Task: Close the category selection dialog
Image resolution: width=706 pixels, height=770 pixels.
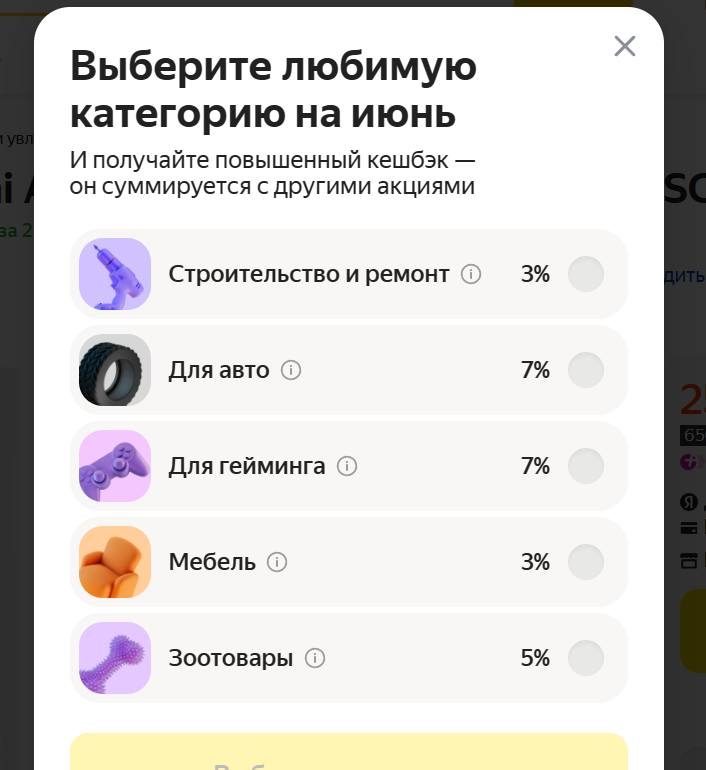Action: [x=625, y=46]
